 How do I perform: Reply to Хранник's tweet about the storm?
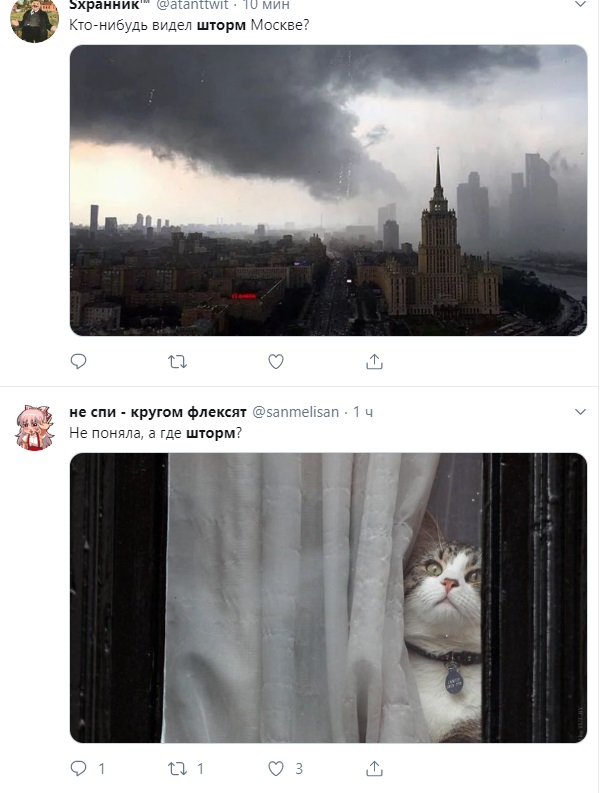click(79, 361)
